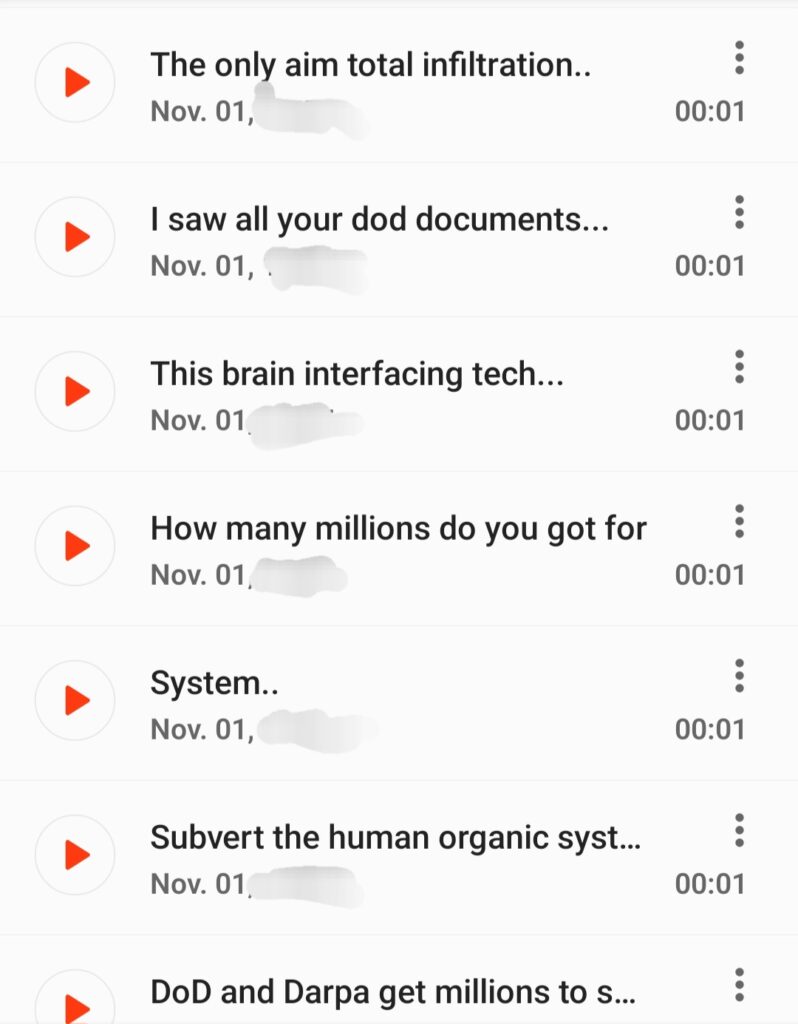Open options for 'This brain interfacing tech'

(739, 367)
